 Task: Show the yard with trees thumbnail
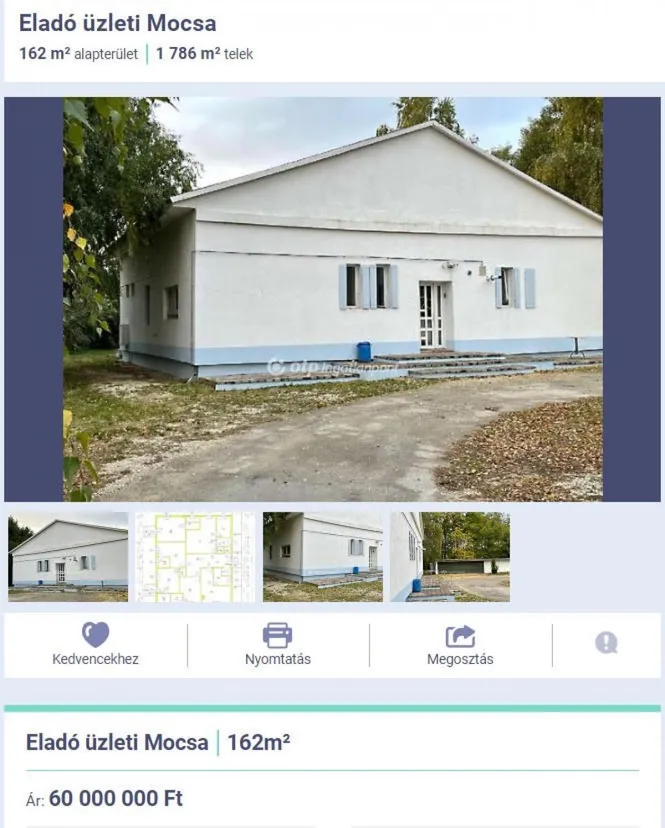pos(466,557)
